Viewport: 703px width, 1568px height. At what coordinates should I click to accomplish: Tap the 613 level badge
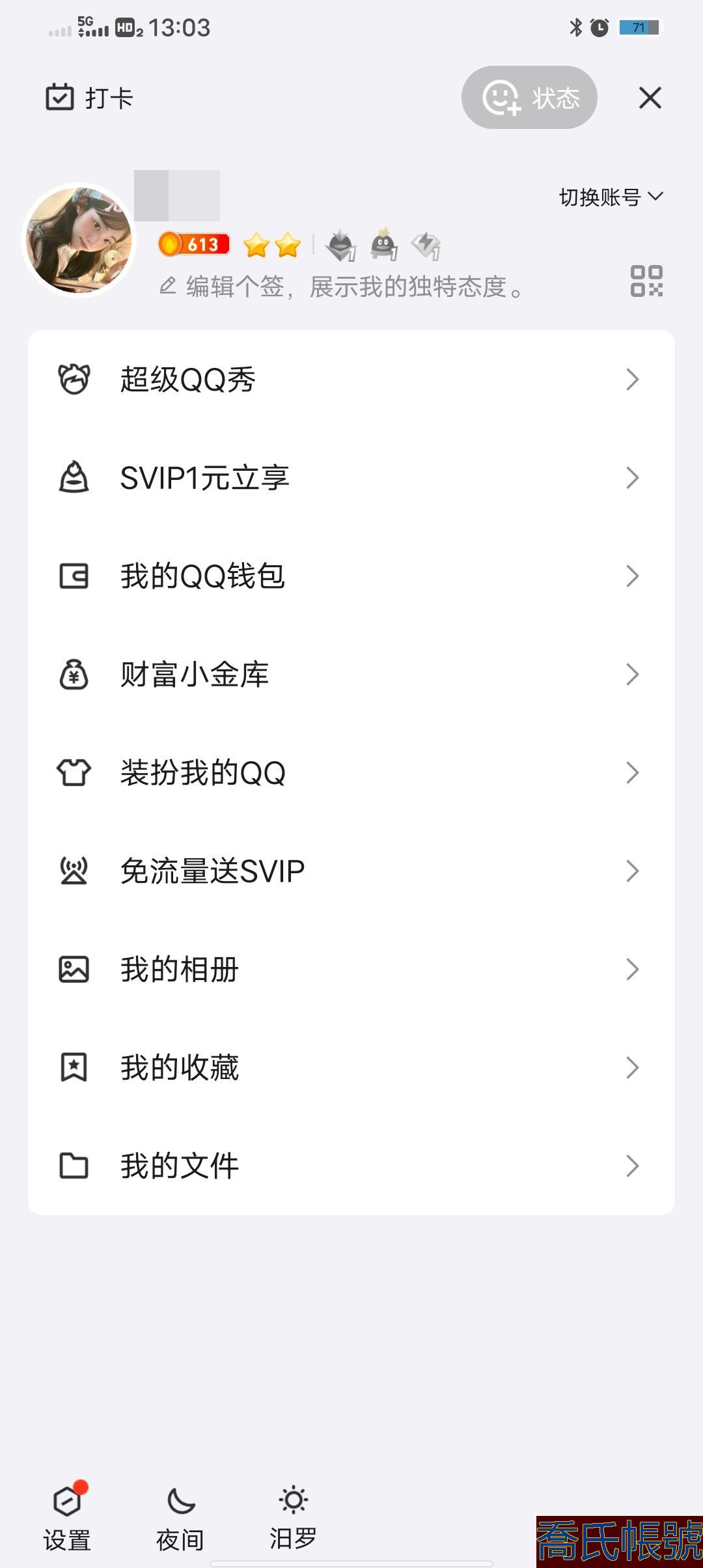point(194,245)
